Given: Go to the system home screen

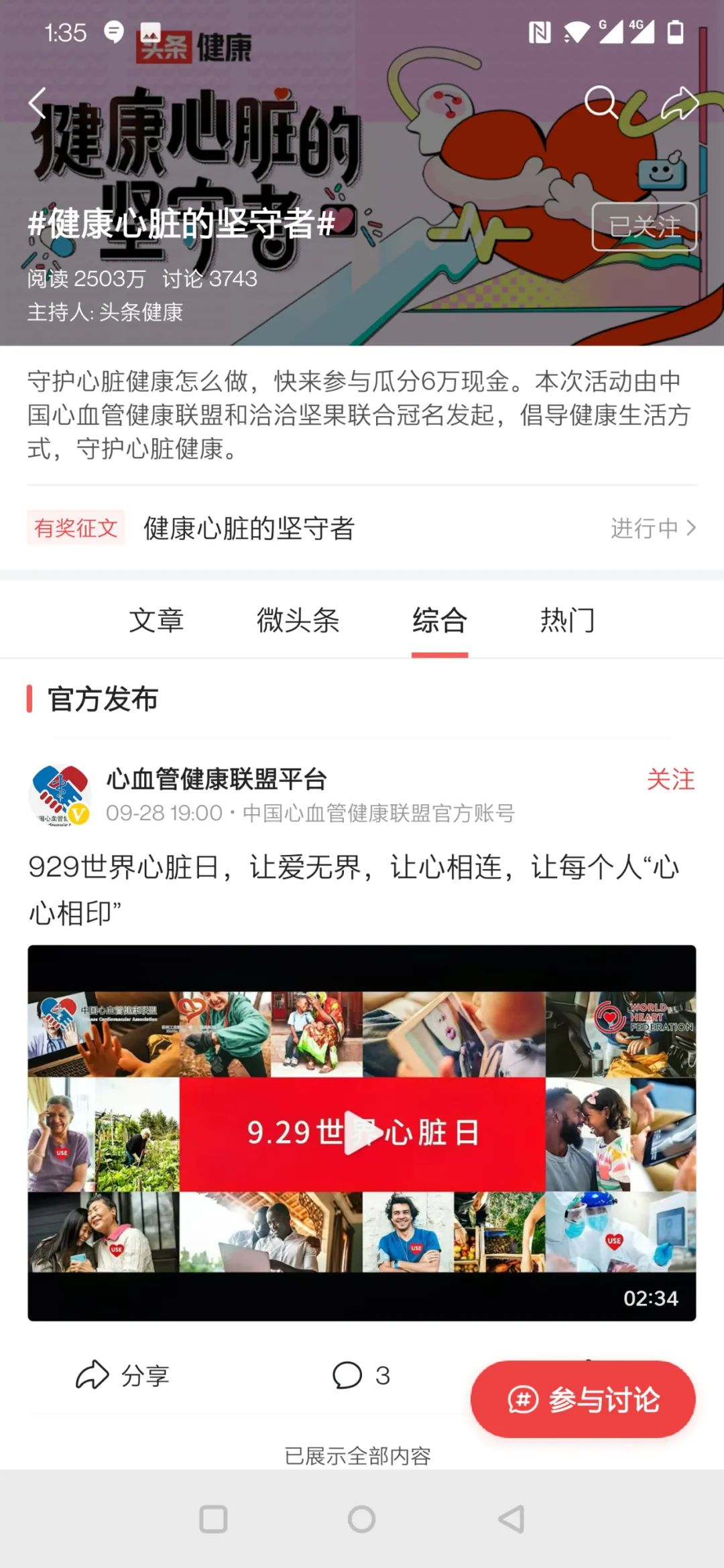Looking at the screenshot, I should pos(362,1519).
